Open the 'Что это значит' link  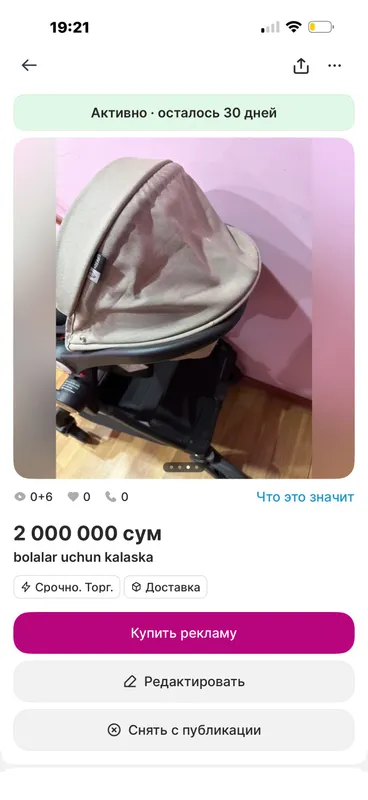coord(305,497)
